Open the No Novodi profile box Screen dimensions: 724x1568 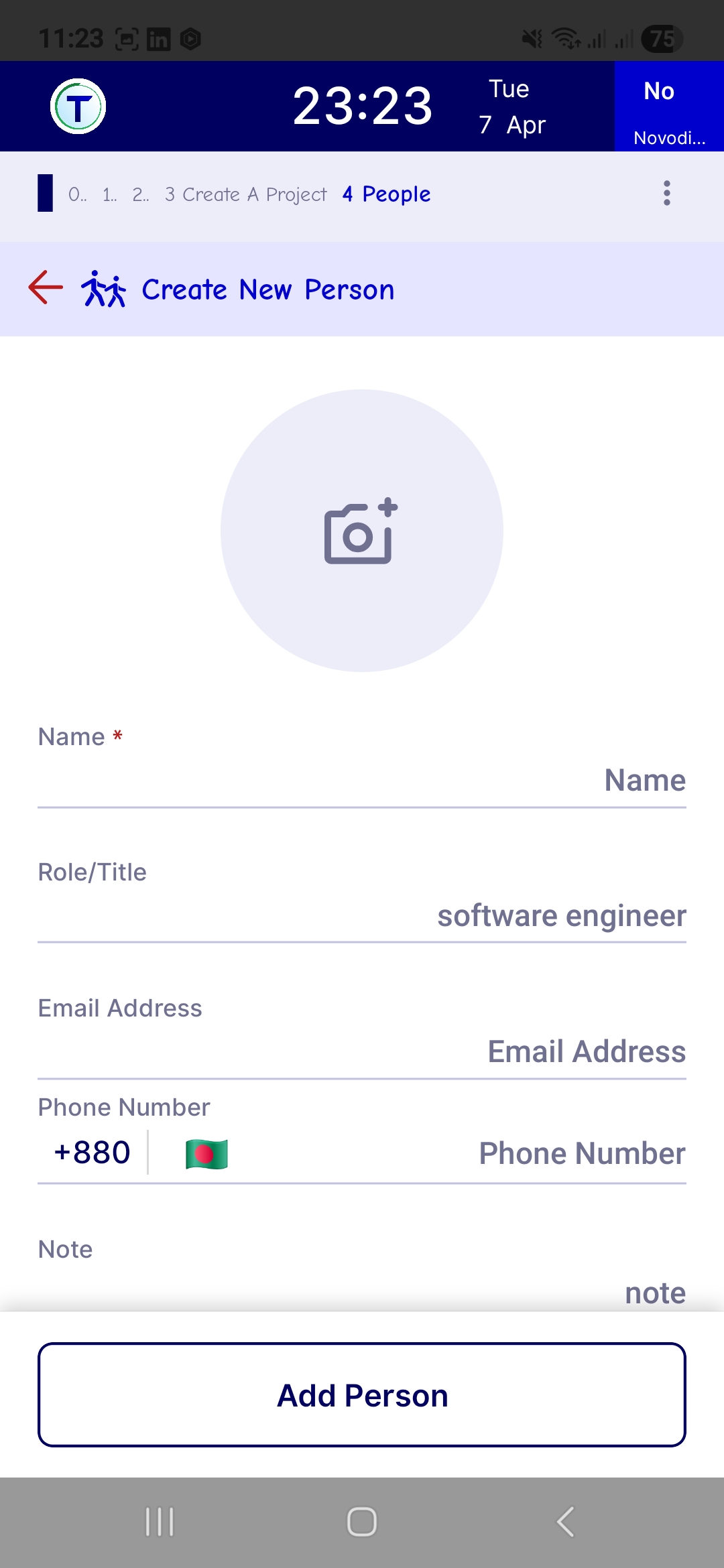[x=668, y=107]
